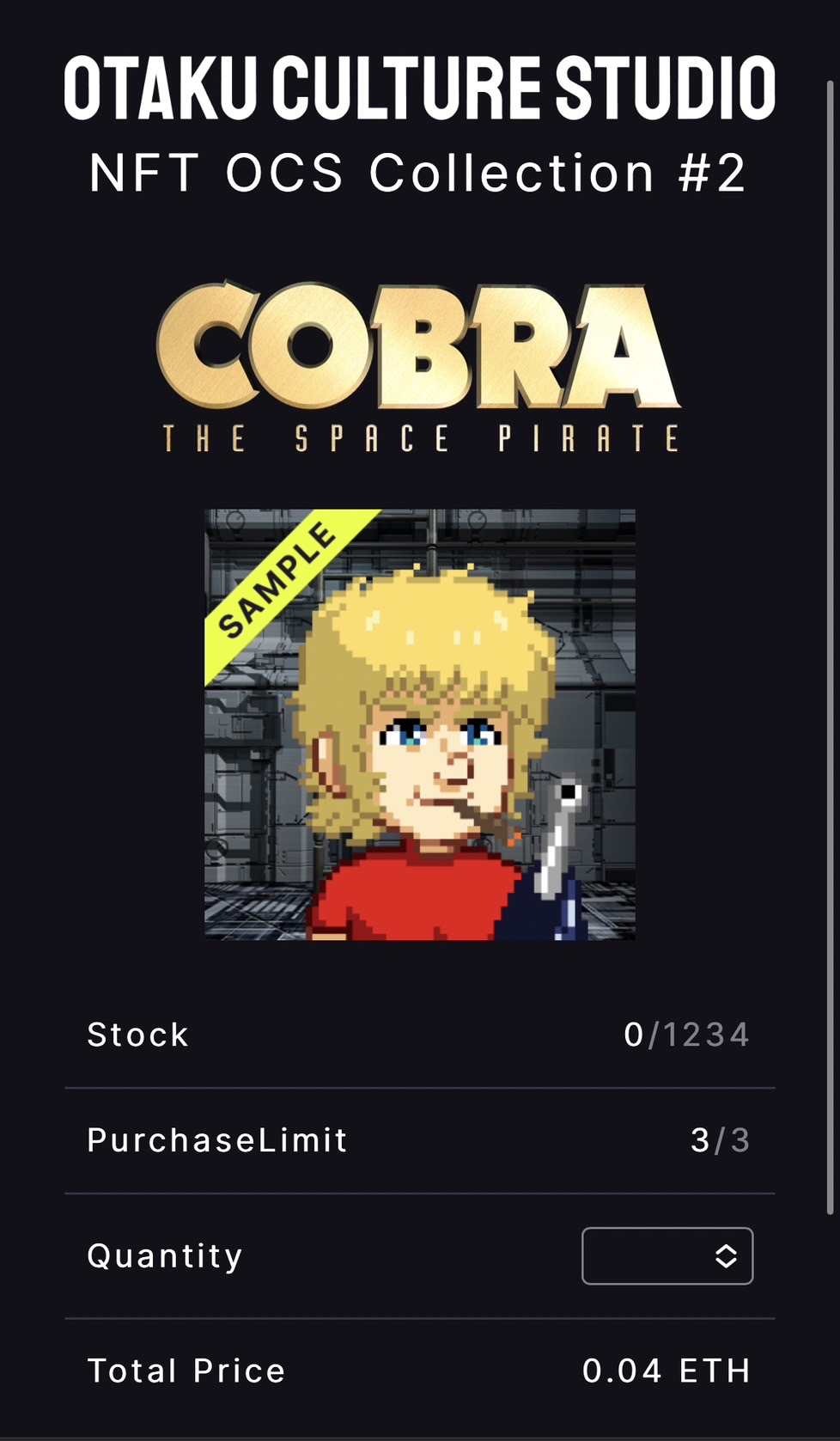Open the Quantity dropdown selector
This screenshot has width=840, height=1441.
(x=667, y=1255)
